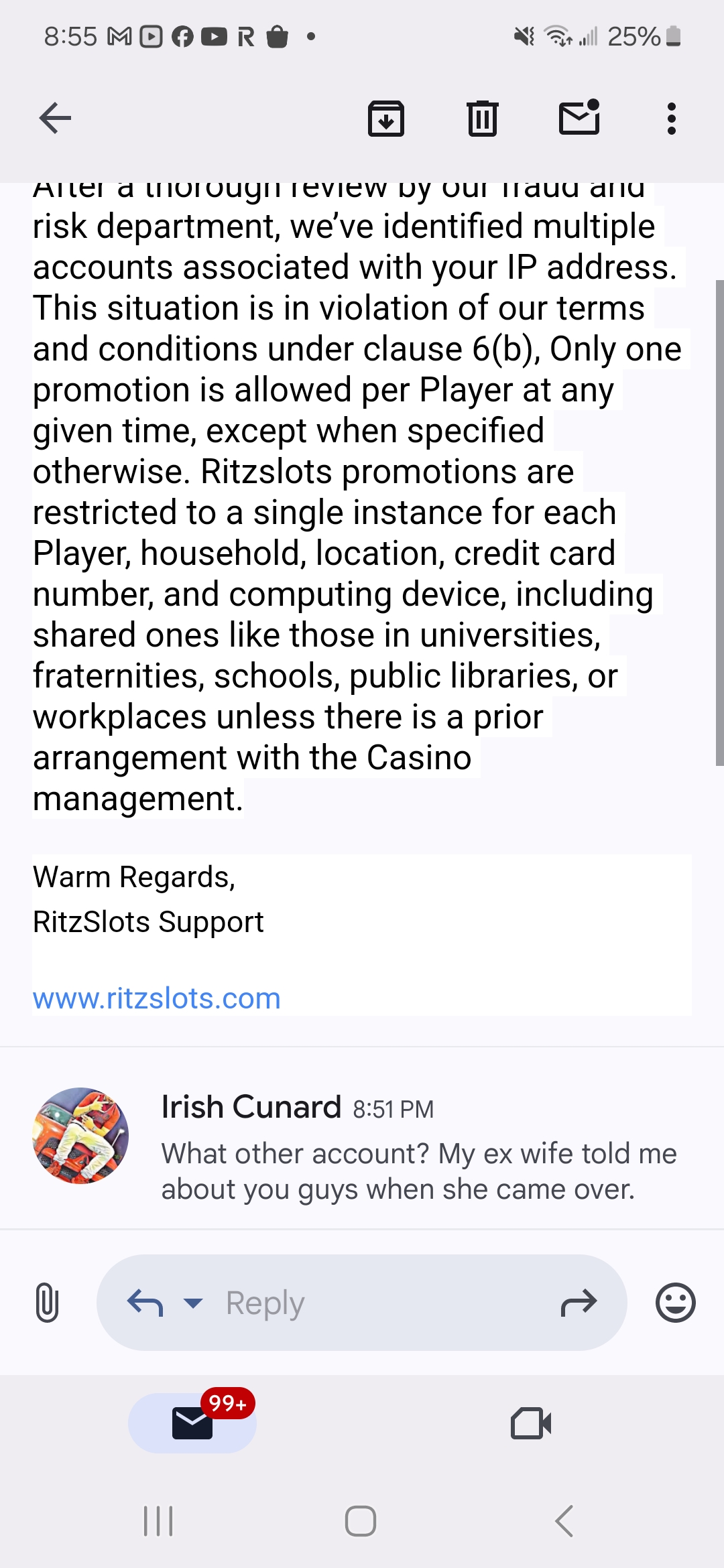Viewport: 724px width, 1568px height.
Task: Open the more options menu
Action: [x=671, y=119]
